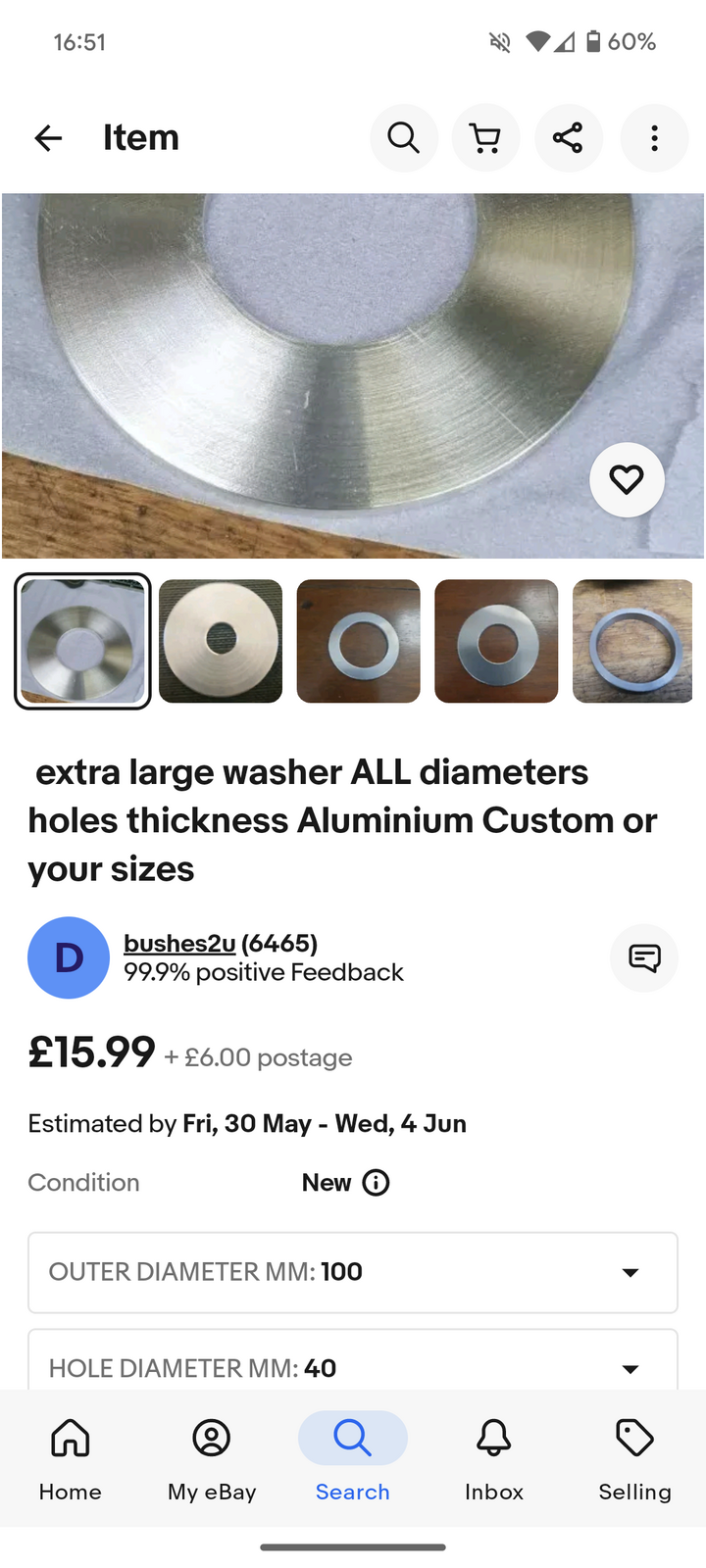Expand the Hole Diameter MM dropdown
Screen dimensions: 706x1568
(353, 1366)
